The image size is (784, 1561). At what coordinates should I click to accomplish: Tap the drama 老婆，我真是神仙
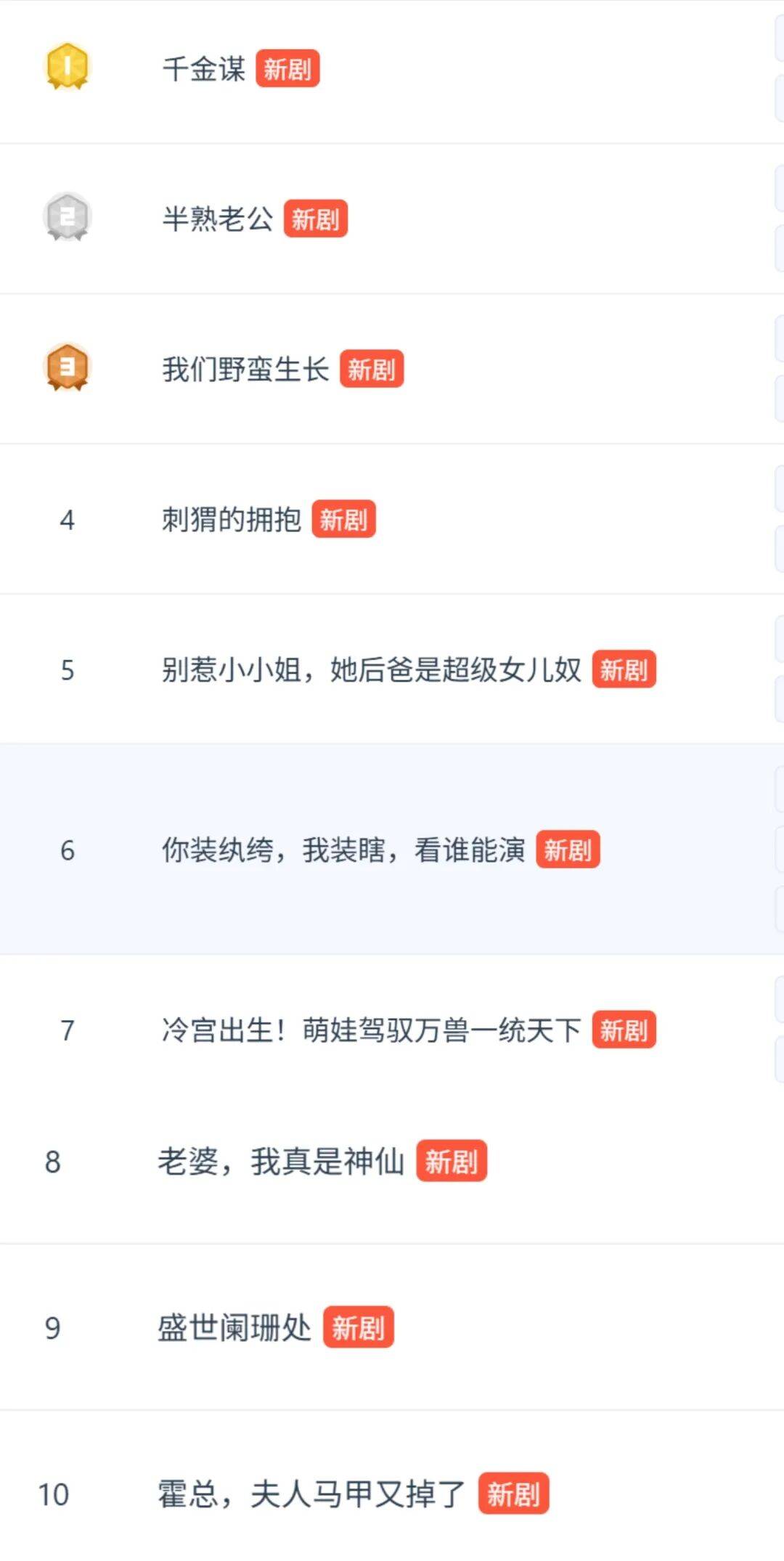(x=281, y=1162)
